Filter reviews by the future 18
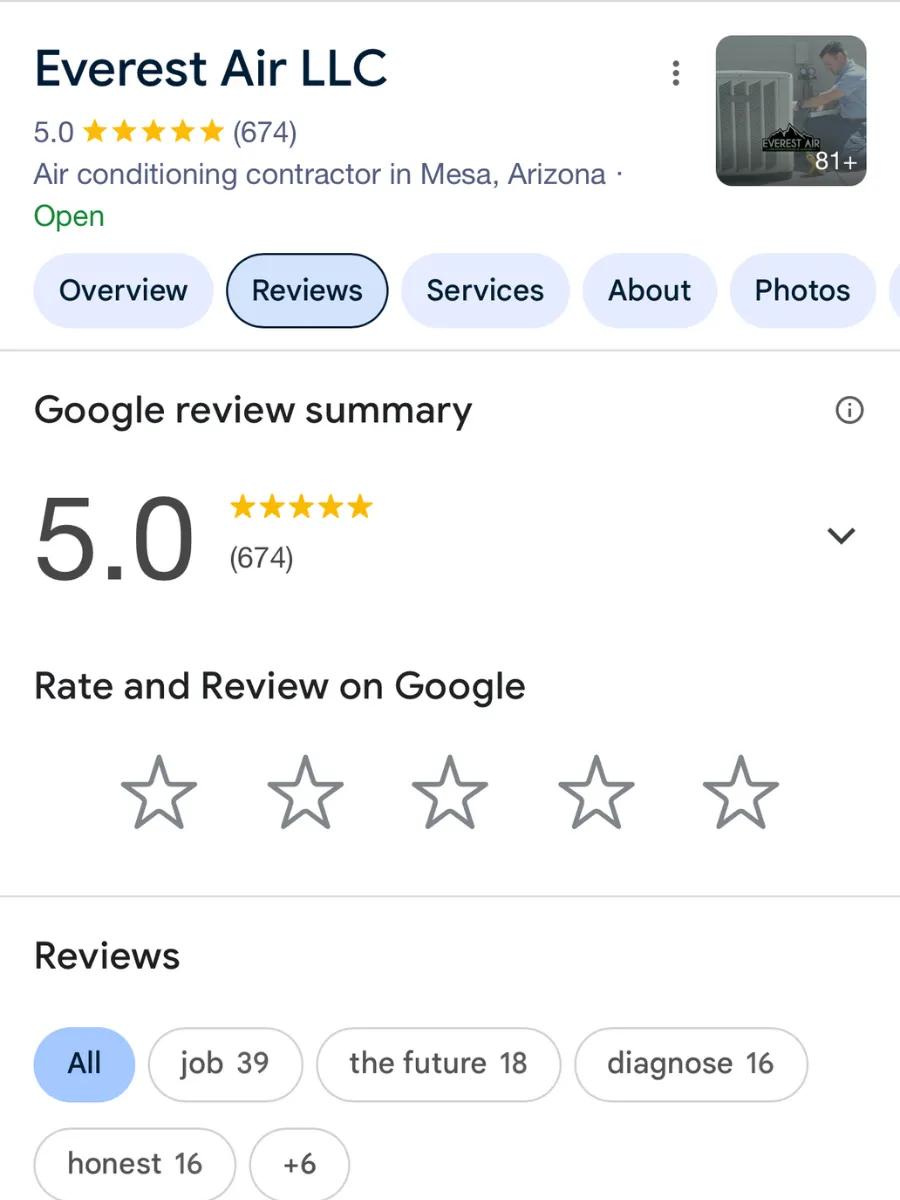 438,1064
